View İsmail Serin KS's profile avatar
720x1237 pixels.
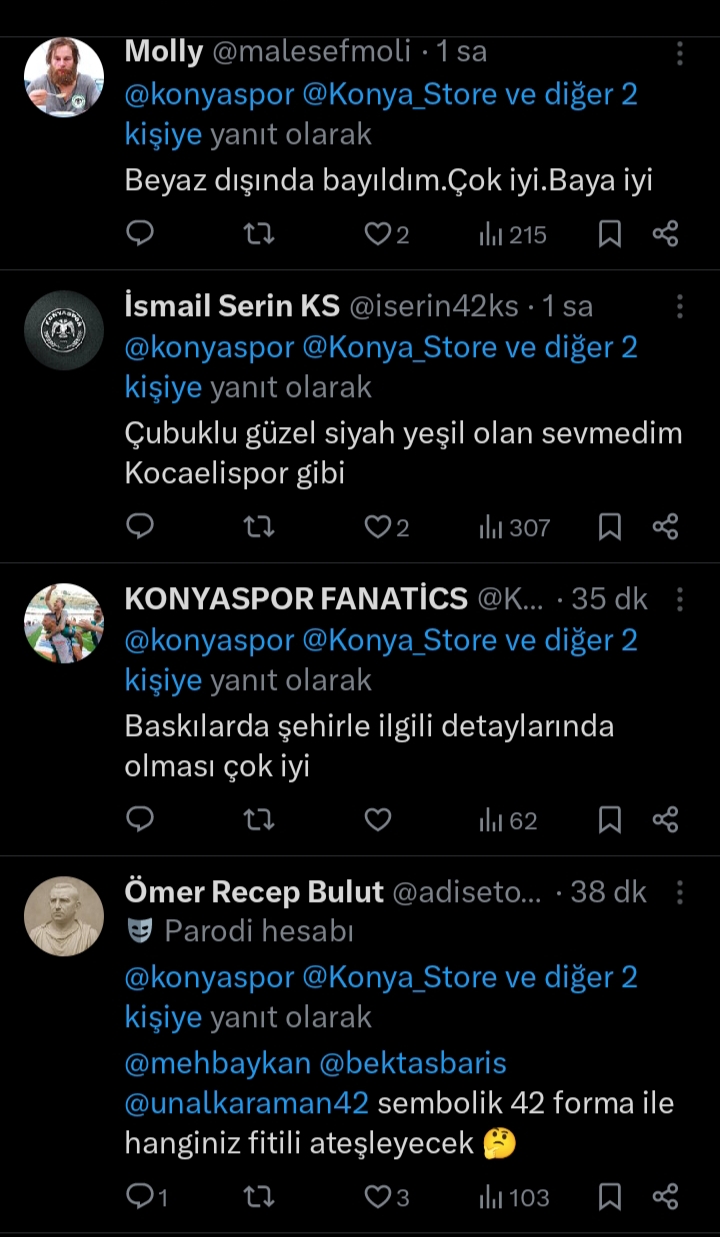(x=64, y=331)
